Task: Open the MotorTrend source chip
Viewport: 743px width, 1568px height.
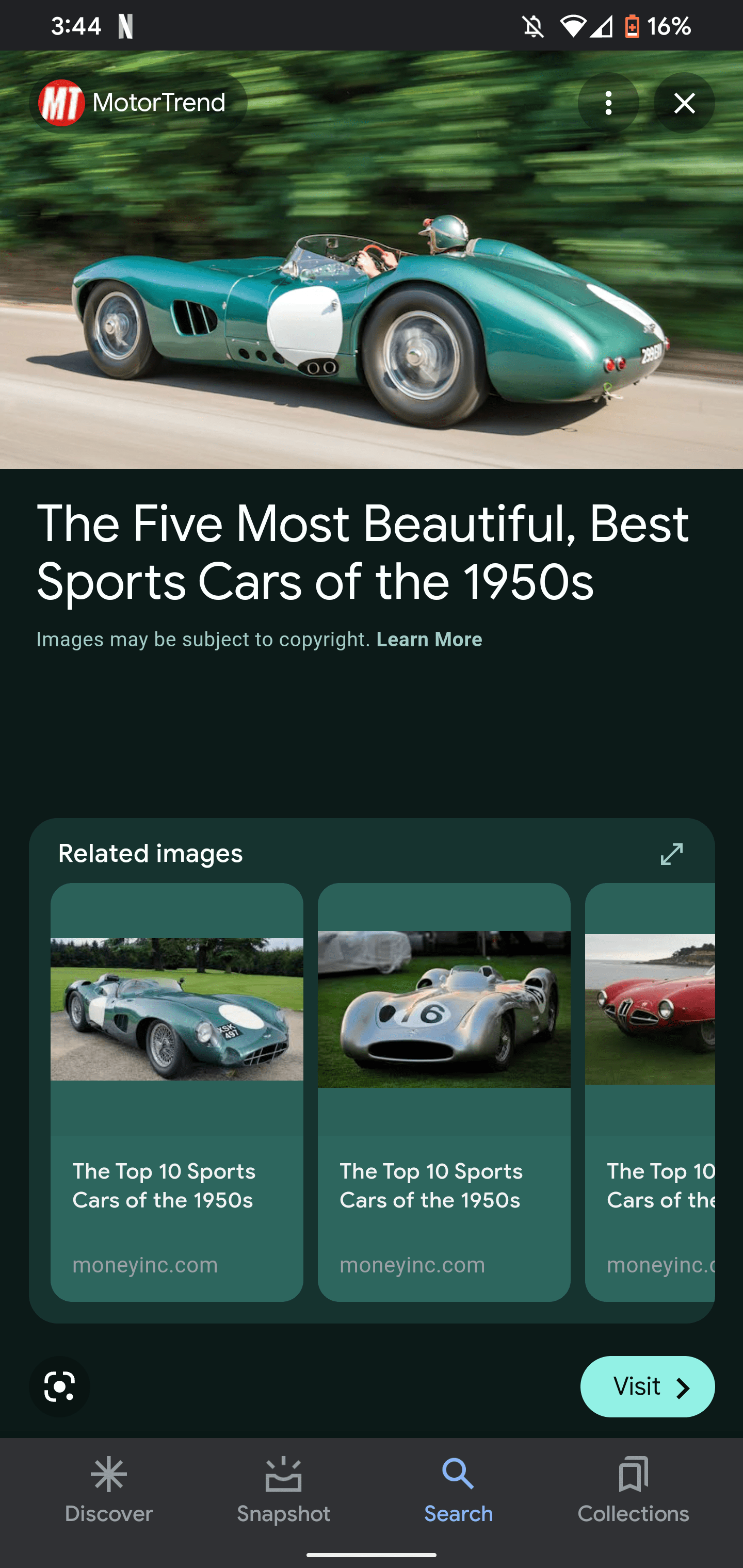Action: (138, 103)
